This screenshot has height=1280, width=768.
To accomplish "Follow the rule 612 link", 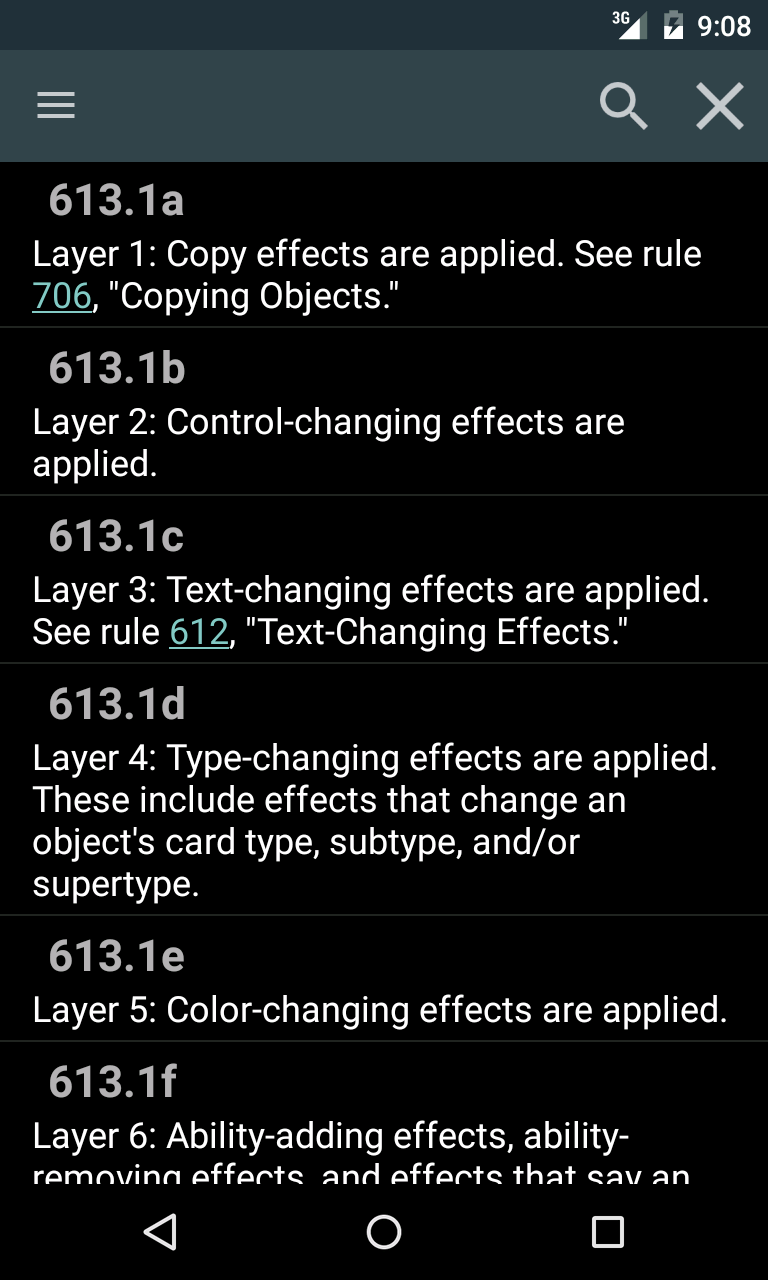I will [199, 632].
